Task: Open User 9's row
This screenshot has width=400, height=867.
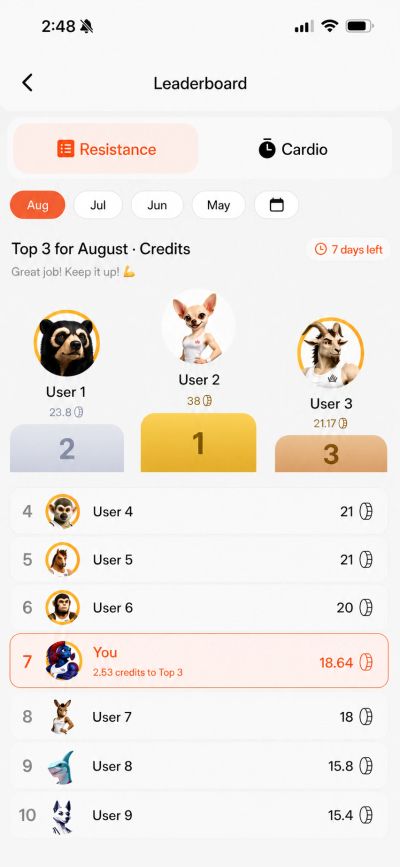Action: click(x=199, y=815)
